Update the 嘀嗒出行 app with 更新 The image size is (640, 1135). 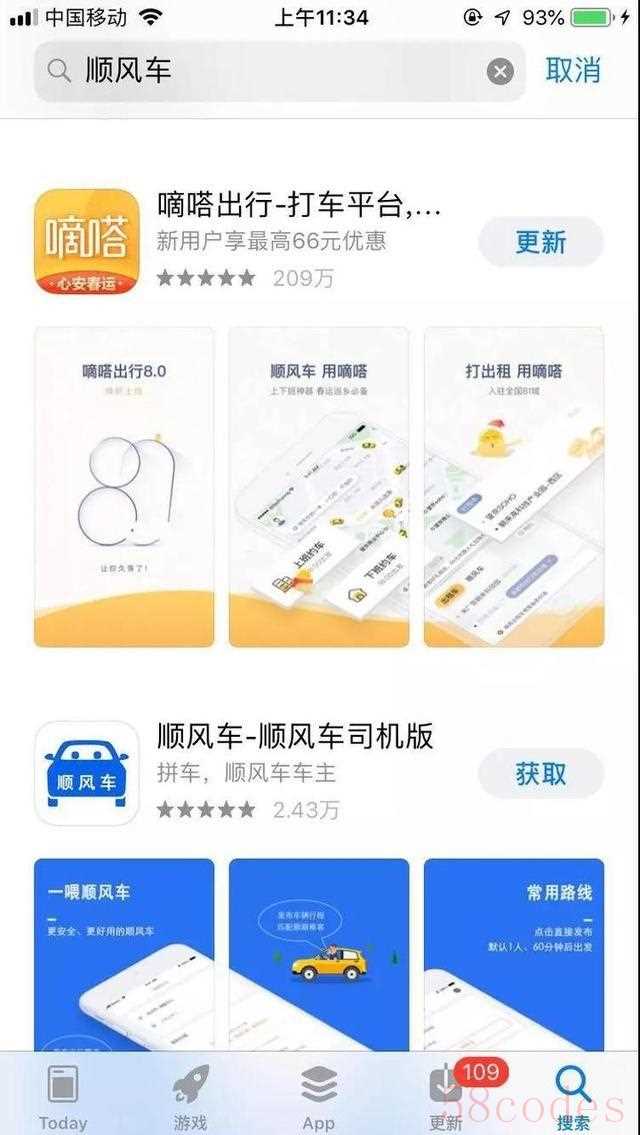[x=541, y=242]
